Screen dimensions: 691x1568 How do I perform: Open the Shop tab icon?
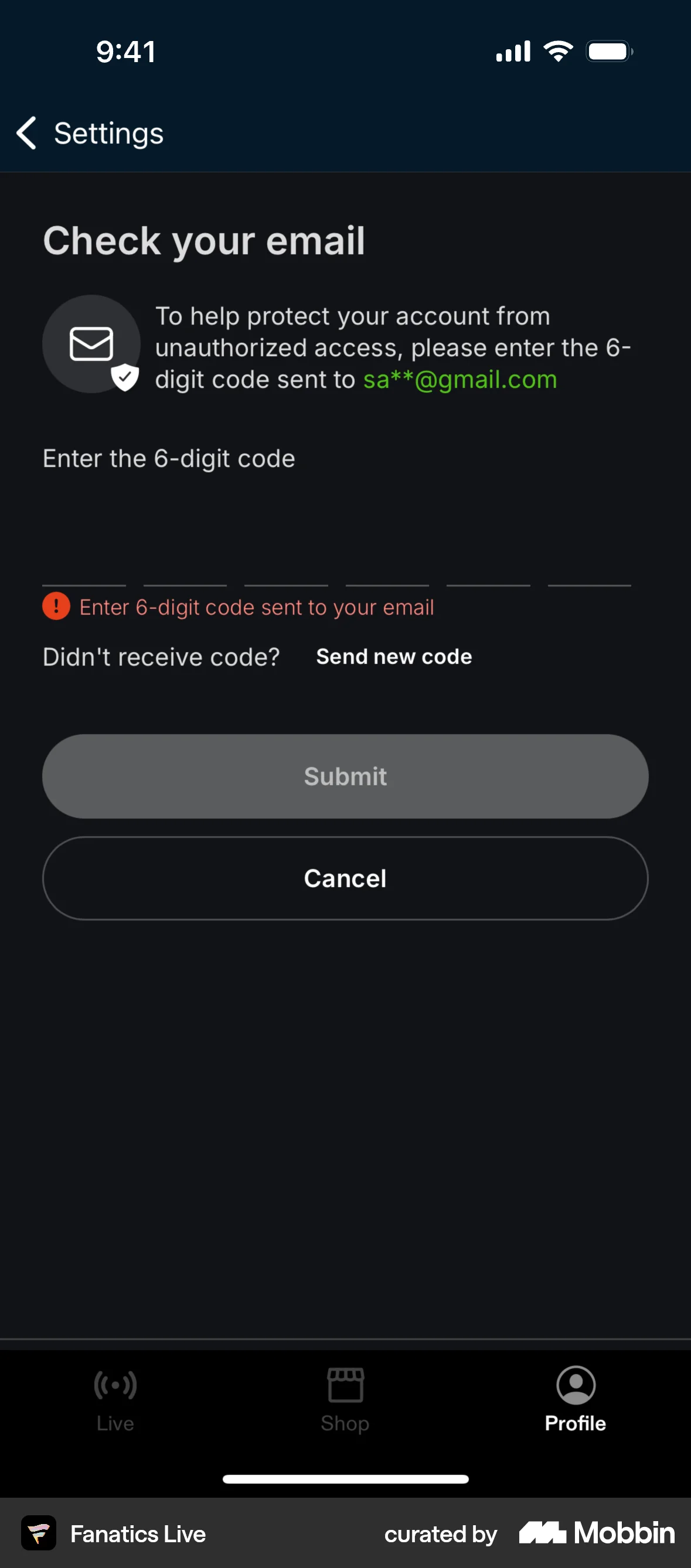pos(345,1385)
